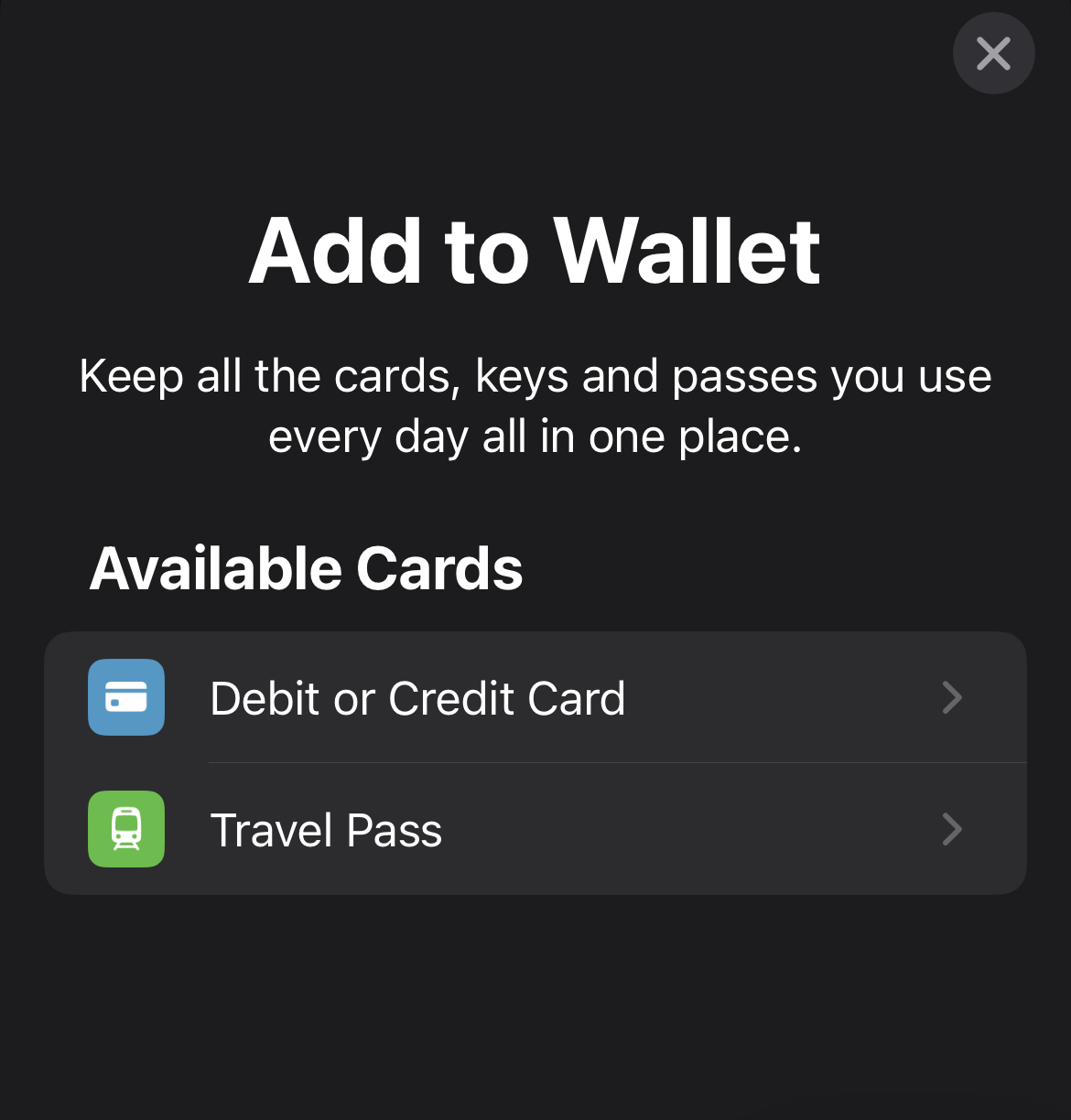Select Debit or Credit Card
1071x1120 pixels.
click(535, 698)
